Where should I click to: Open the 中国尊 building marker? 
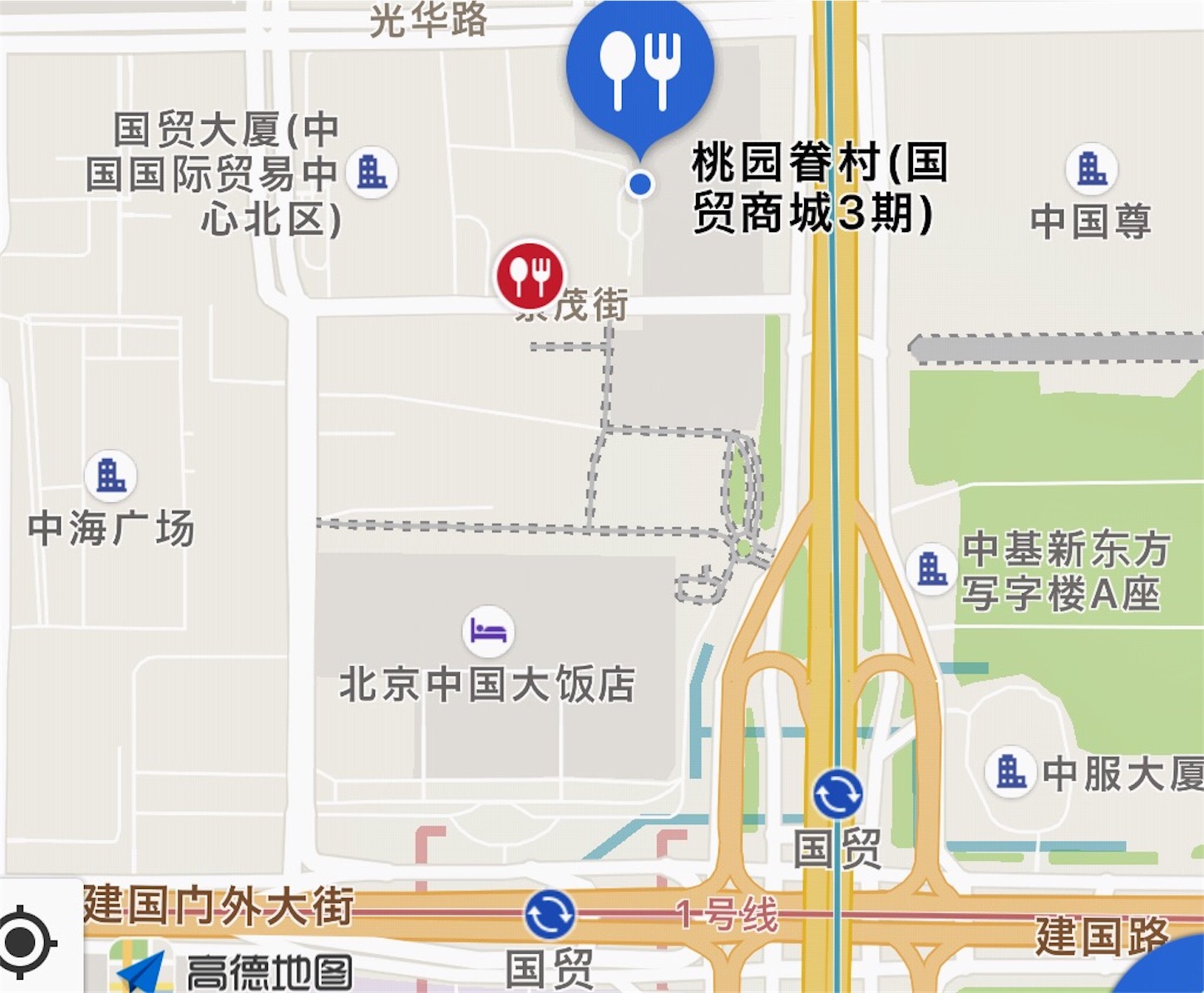(1091, 169)
